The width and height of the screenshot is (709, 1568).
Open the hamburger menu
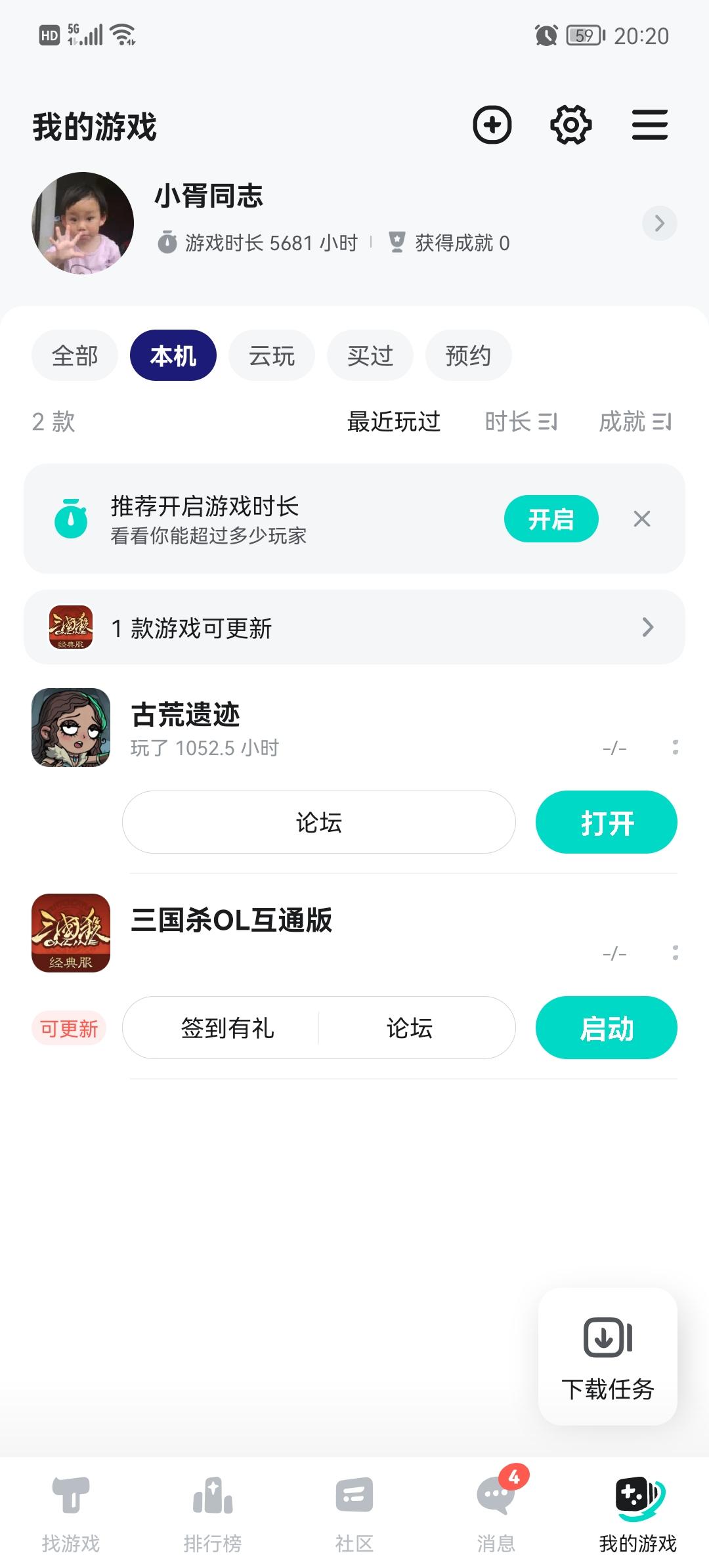pyautogui.click(x=649, y=125)
